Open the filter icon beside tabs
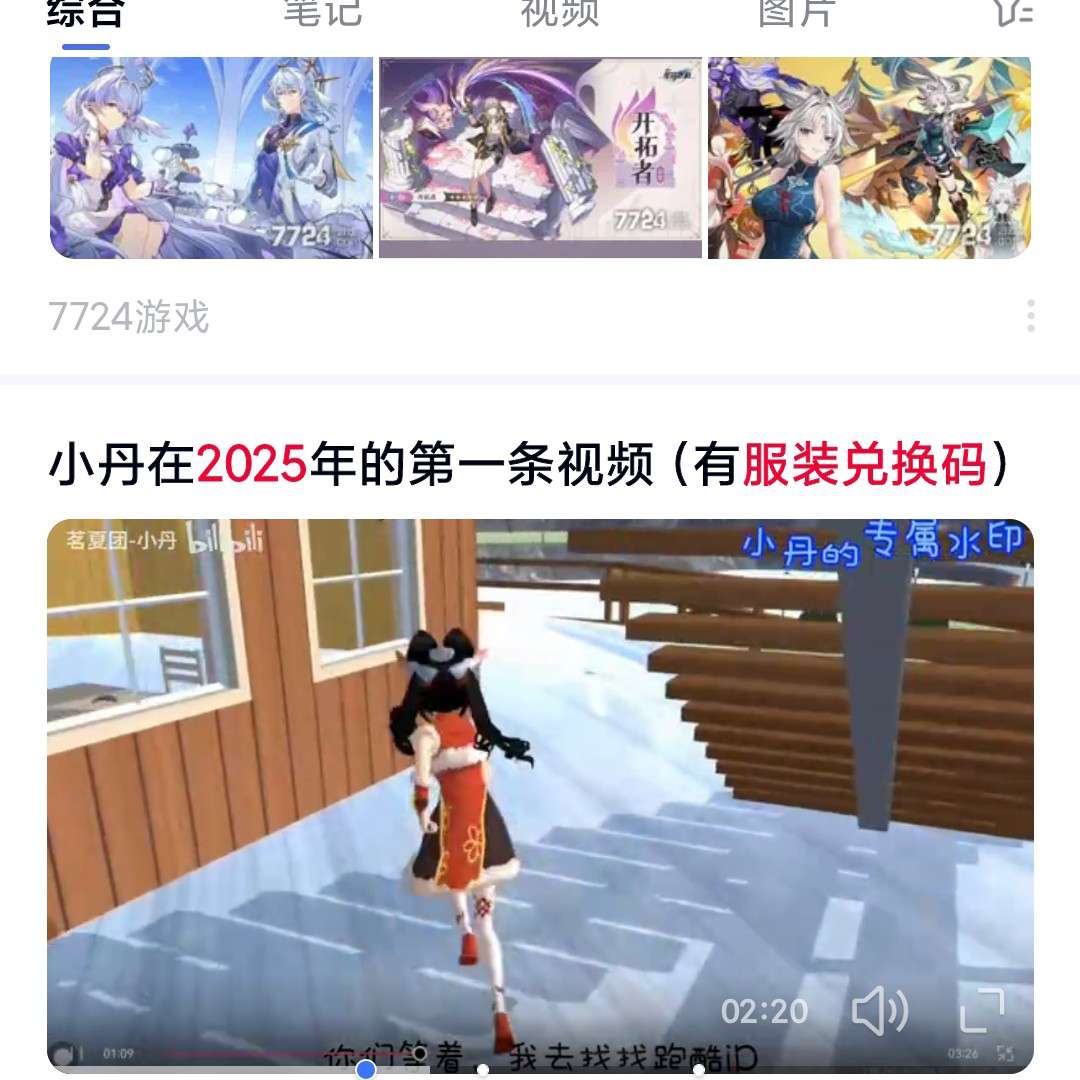This screenshot has width=1080, height=1080. tap(1012, 12)
